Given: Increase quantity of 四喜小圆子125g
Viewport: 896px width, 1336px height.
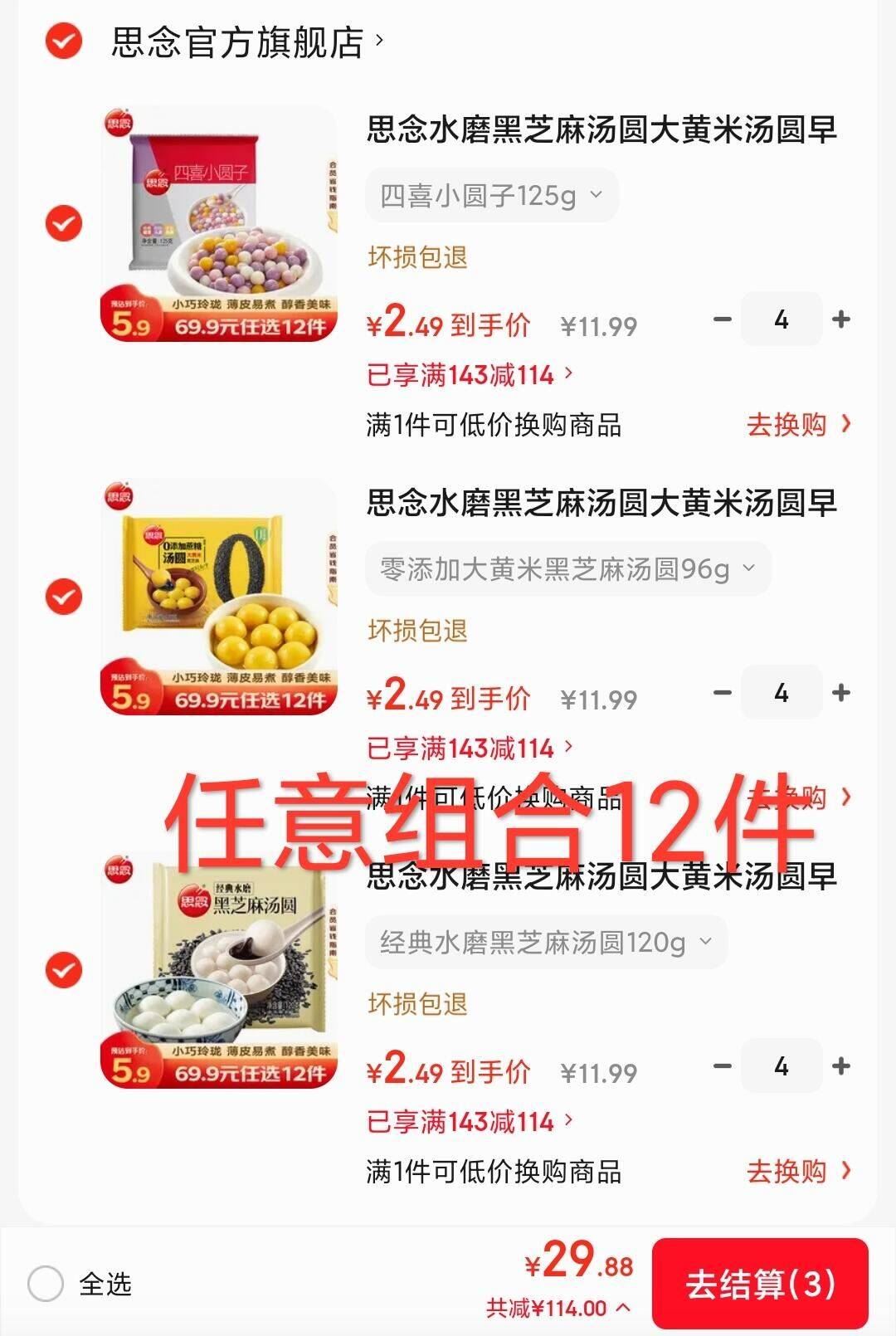Looking at the screenshot, I should (x=841, y=319).
